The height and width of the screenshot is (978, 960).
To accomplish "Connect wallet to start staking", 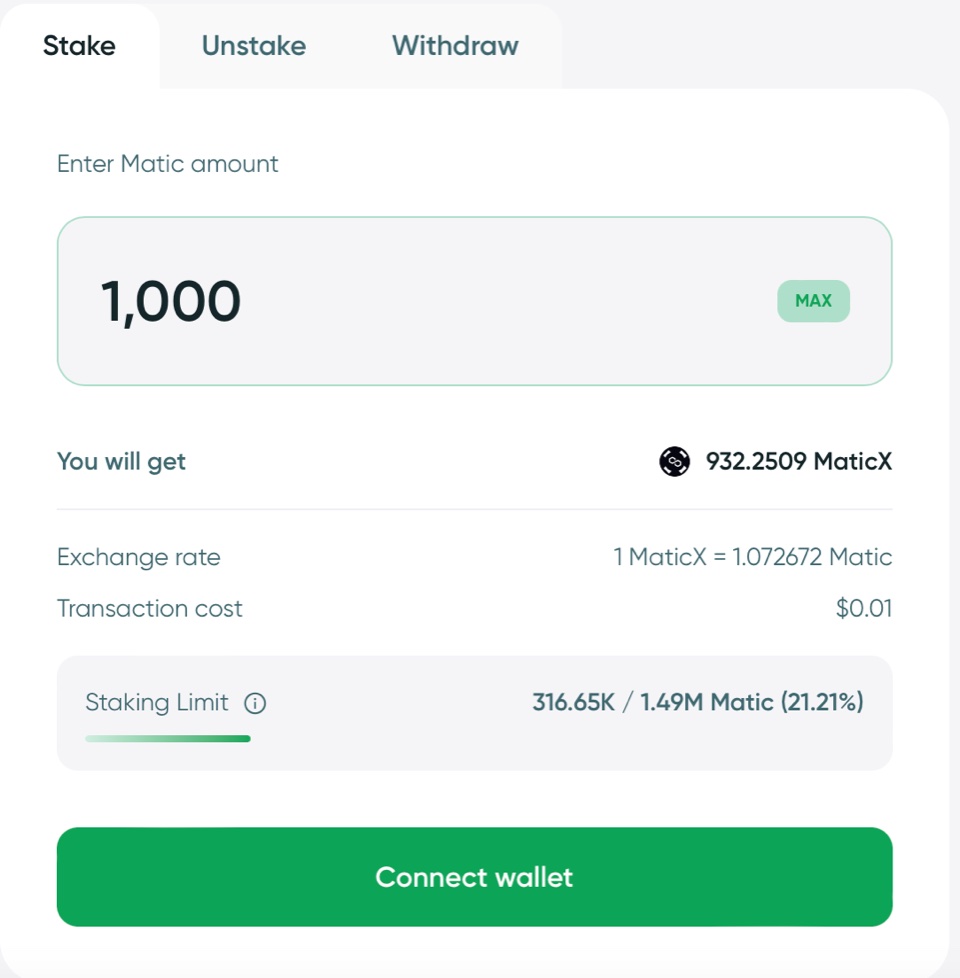I will click(x=474, y=877).
